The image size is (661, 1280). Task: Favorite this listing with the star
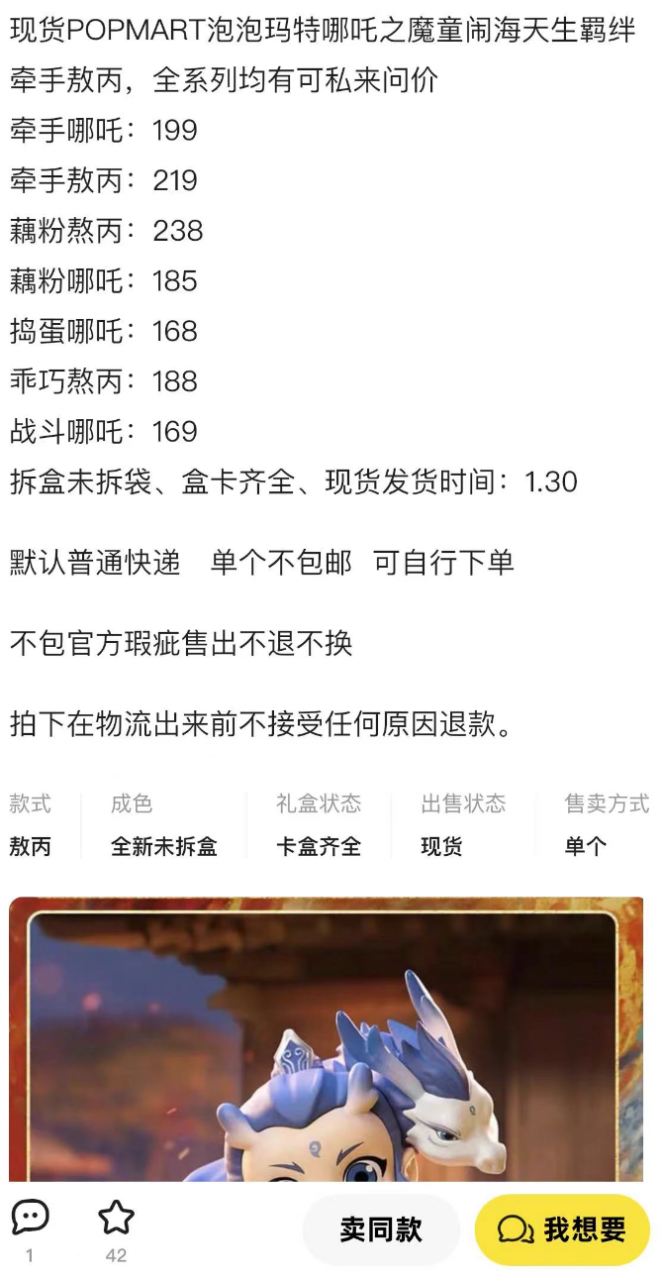coord(116,1218)
